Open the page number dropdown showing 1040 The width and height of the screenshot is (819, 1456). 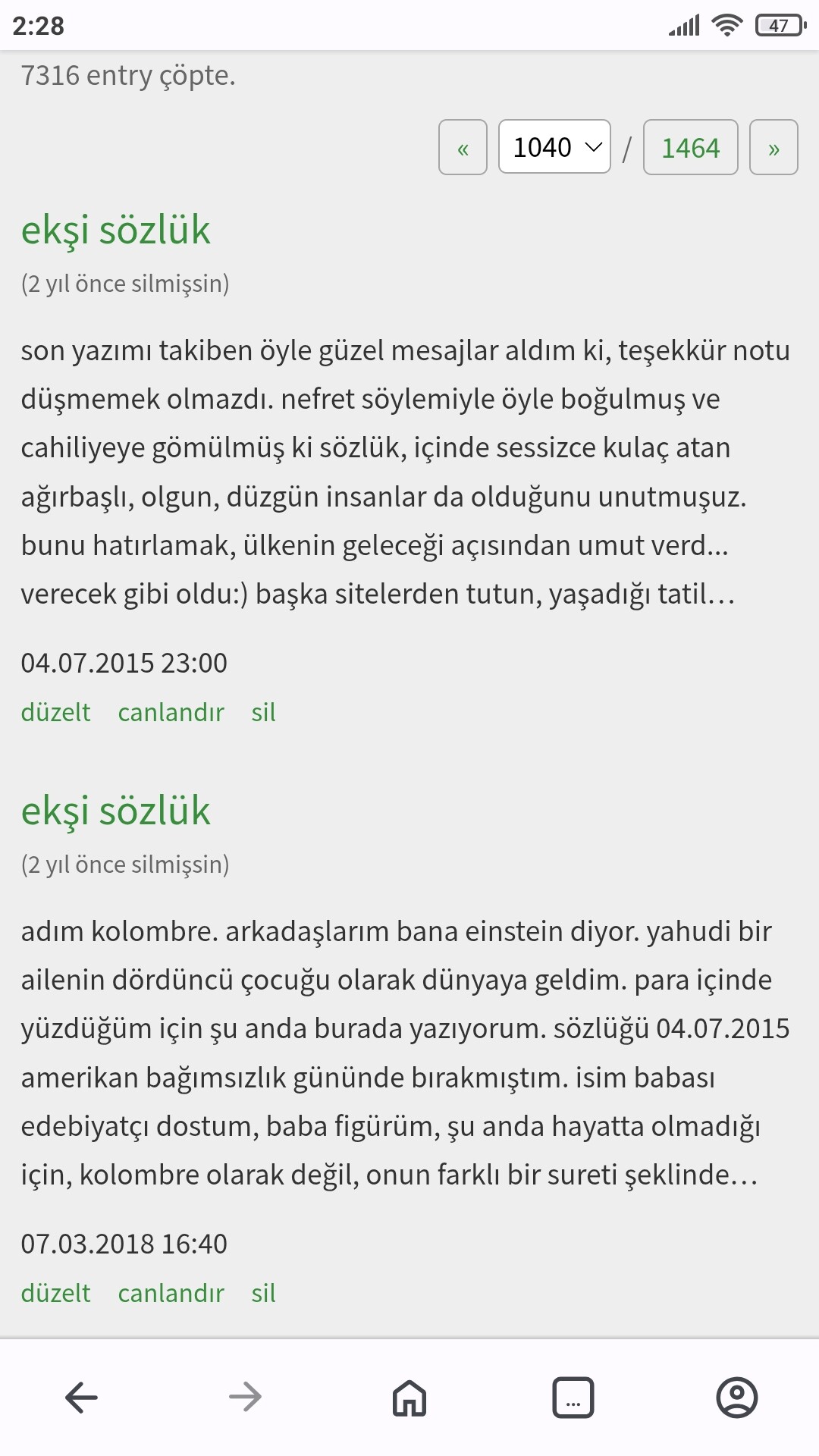point(554,147)
